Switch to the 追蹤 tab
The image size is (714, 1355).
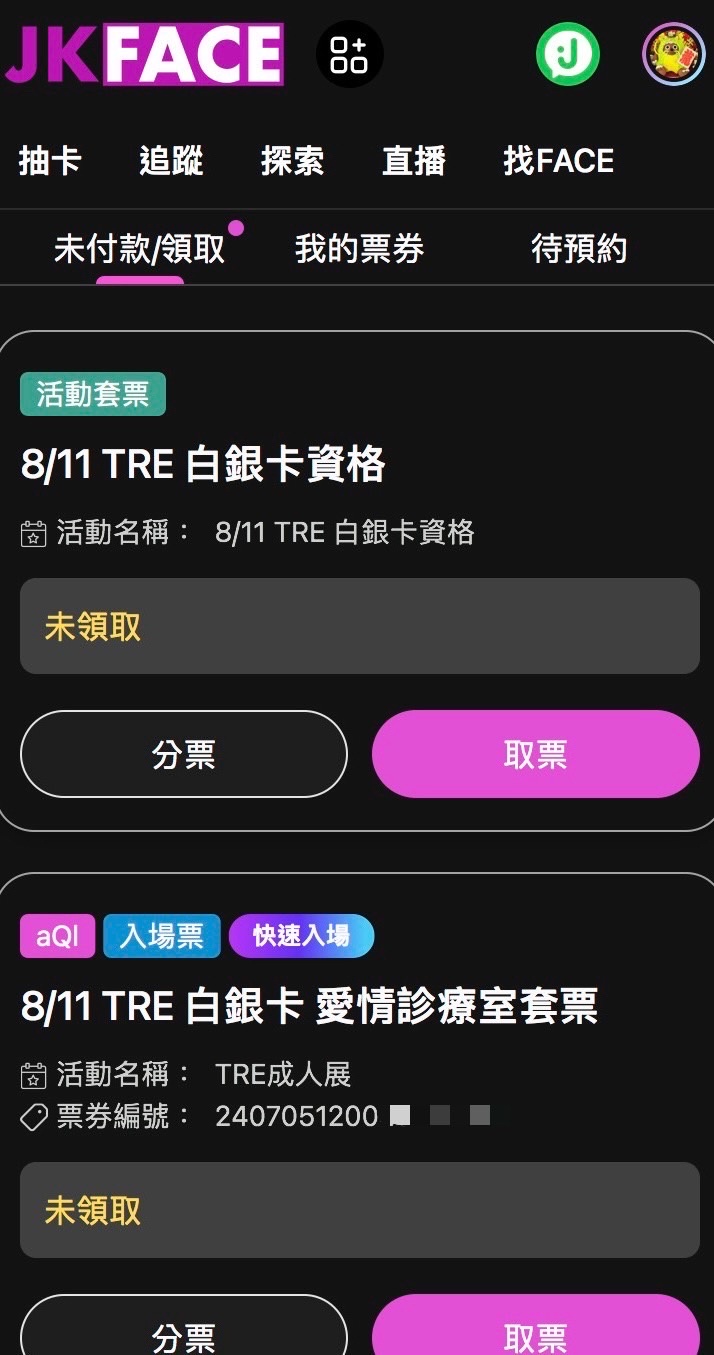click(171, 161)
